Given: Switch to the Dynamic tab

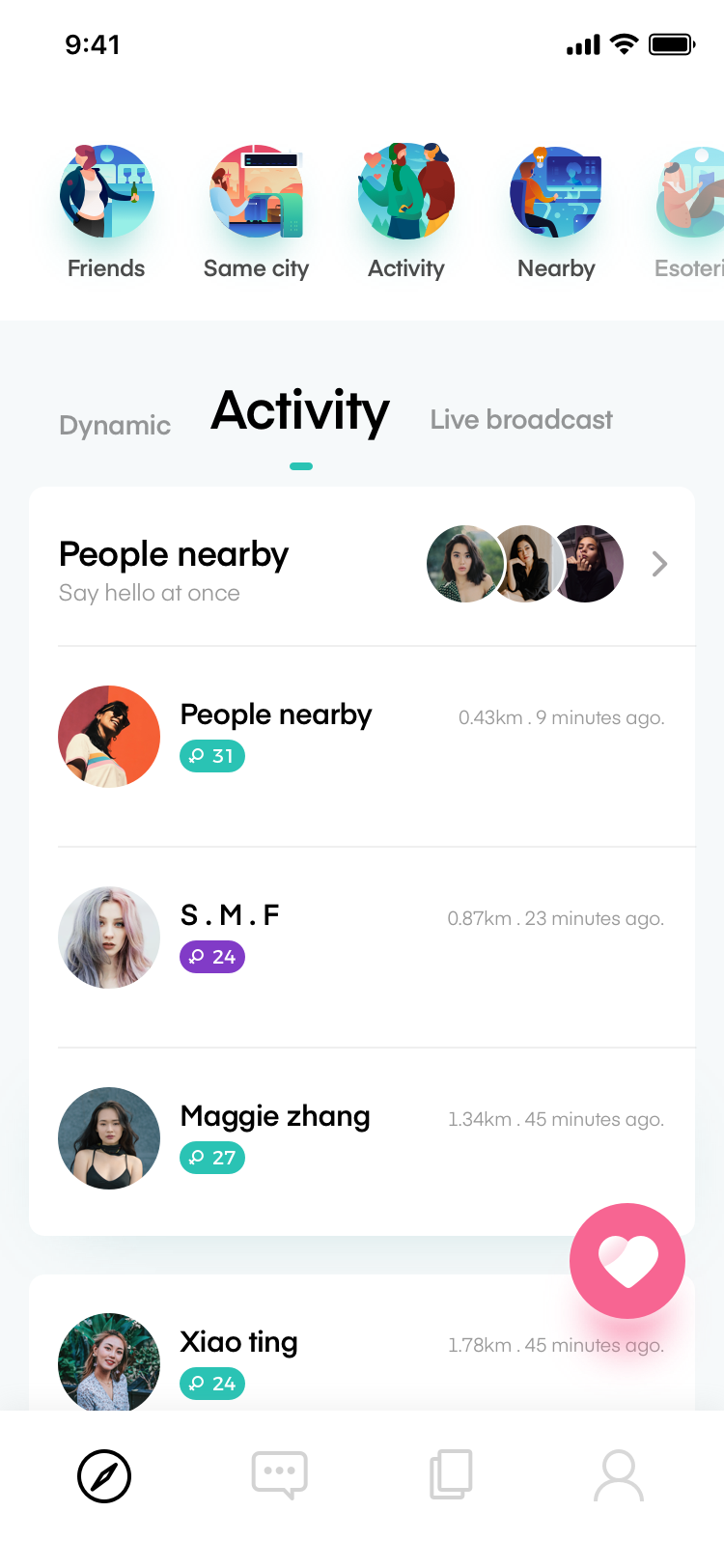Looking at the screenshot, I should pyautogui.click(x=115, y=425).
